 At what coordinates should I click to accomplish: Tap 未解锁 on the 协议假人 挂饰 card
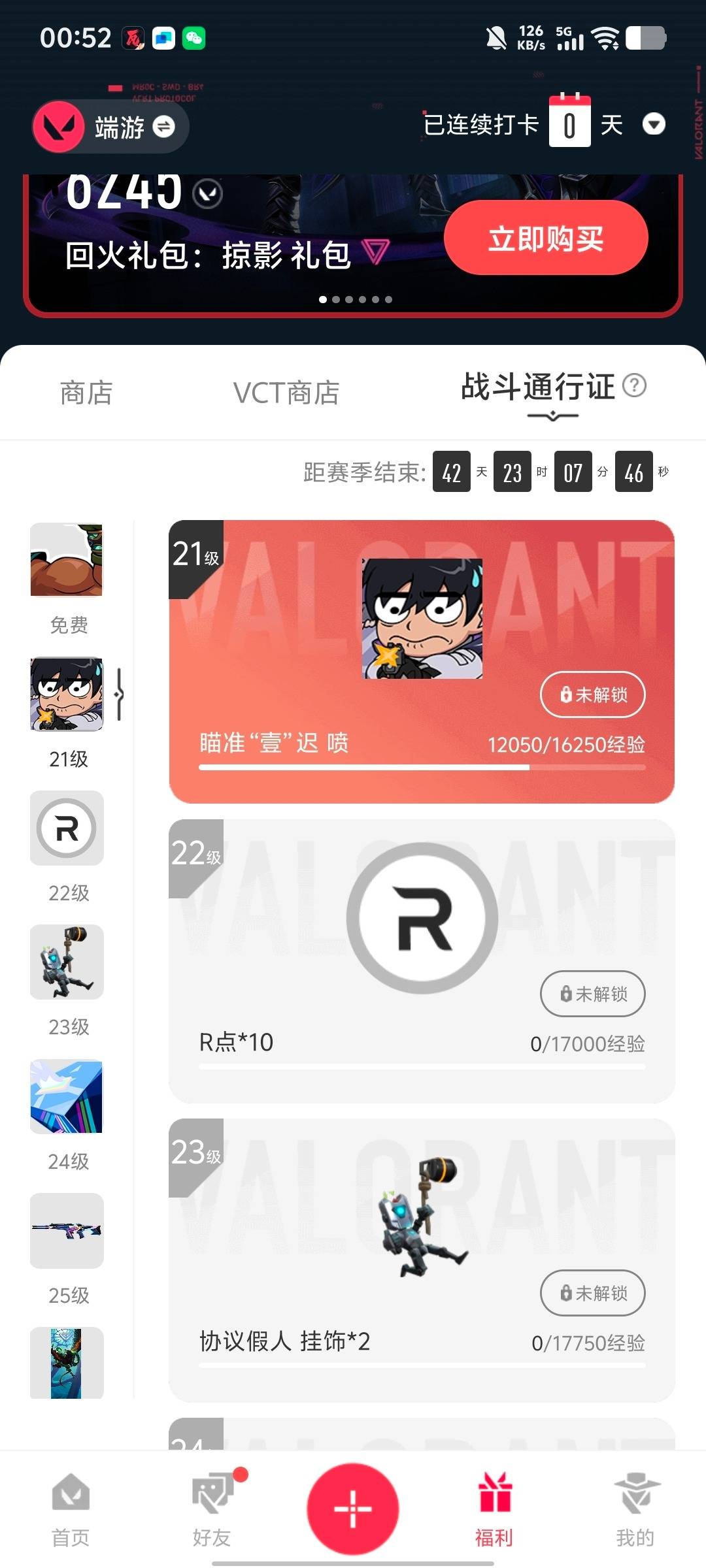(592, 1293)
